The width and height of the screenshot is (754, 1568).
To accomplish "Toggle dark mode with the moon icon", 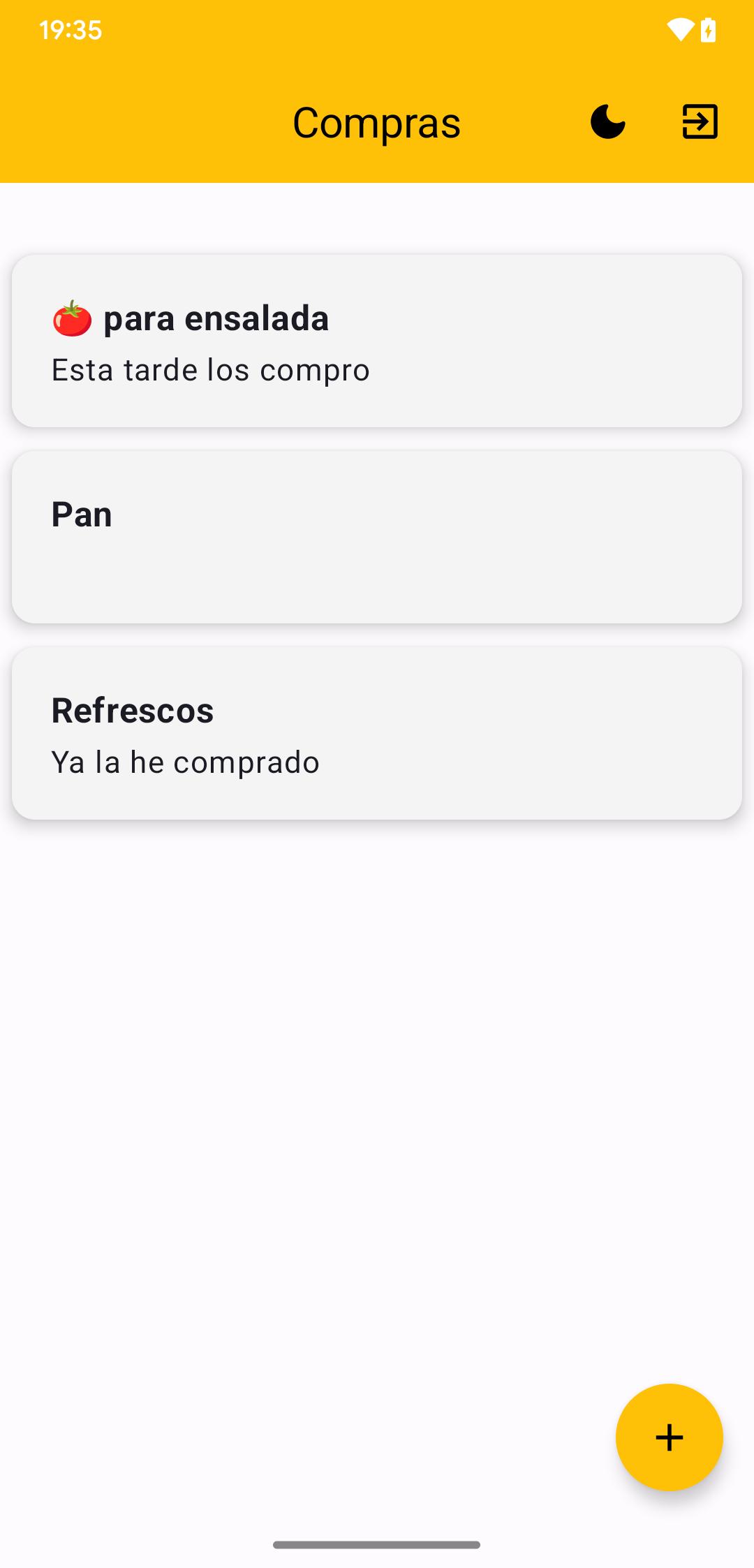I will (x=607, y=122).
